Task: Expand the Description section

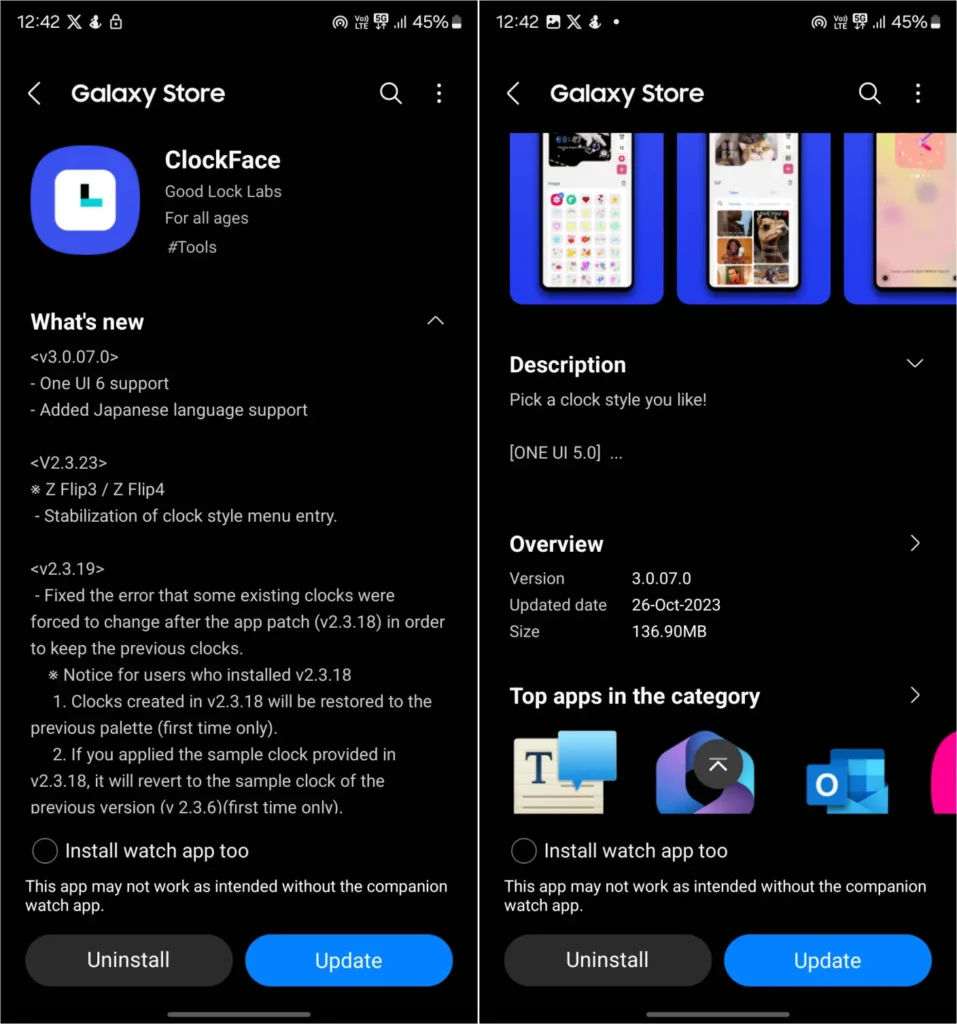Action: (914, 364)
